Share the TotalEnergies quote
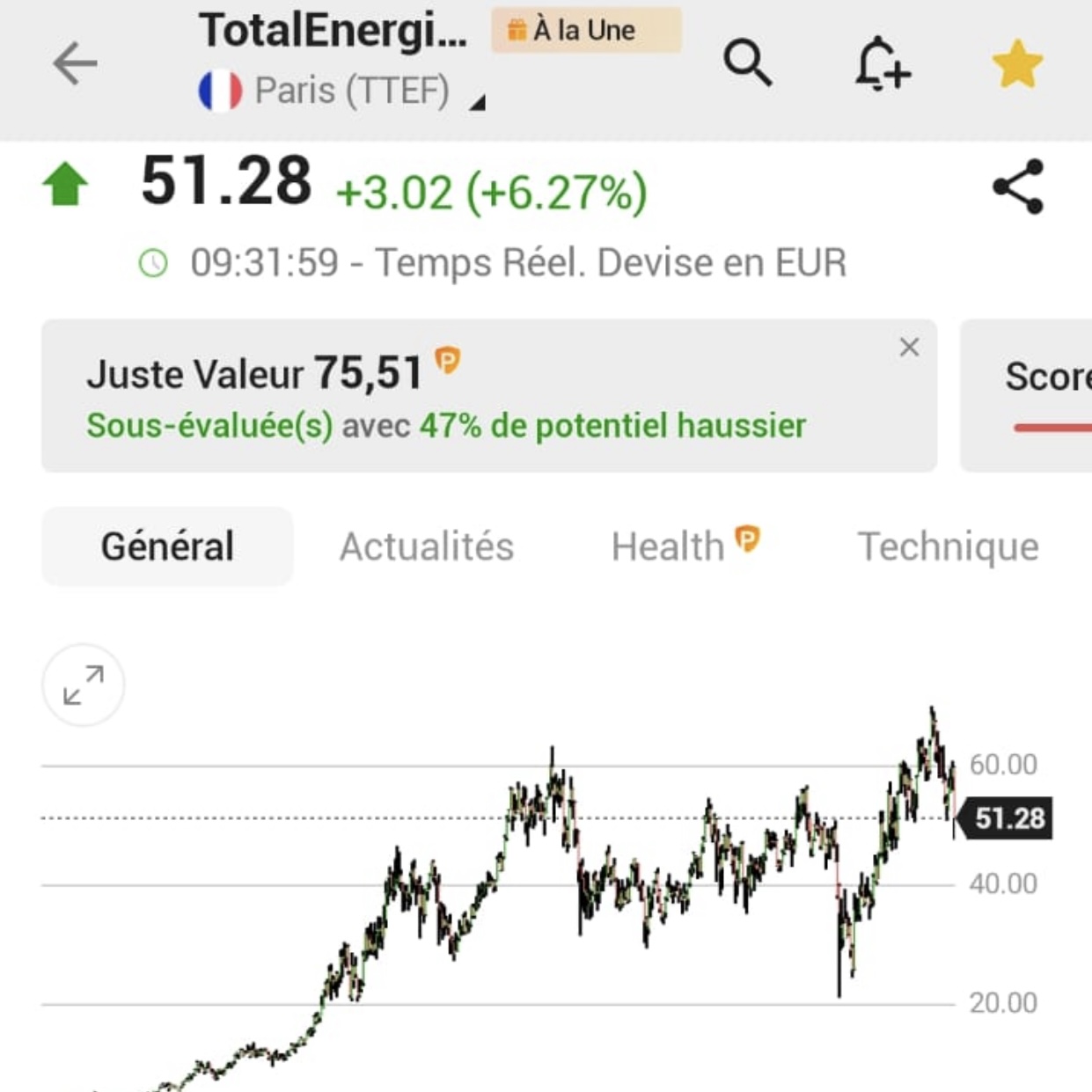1092x1092 pixels. click(x=1018, y=187)
